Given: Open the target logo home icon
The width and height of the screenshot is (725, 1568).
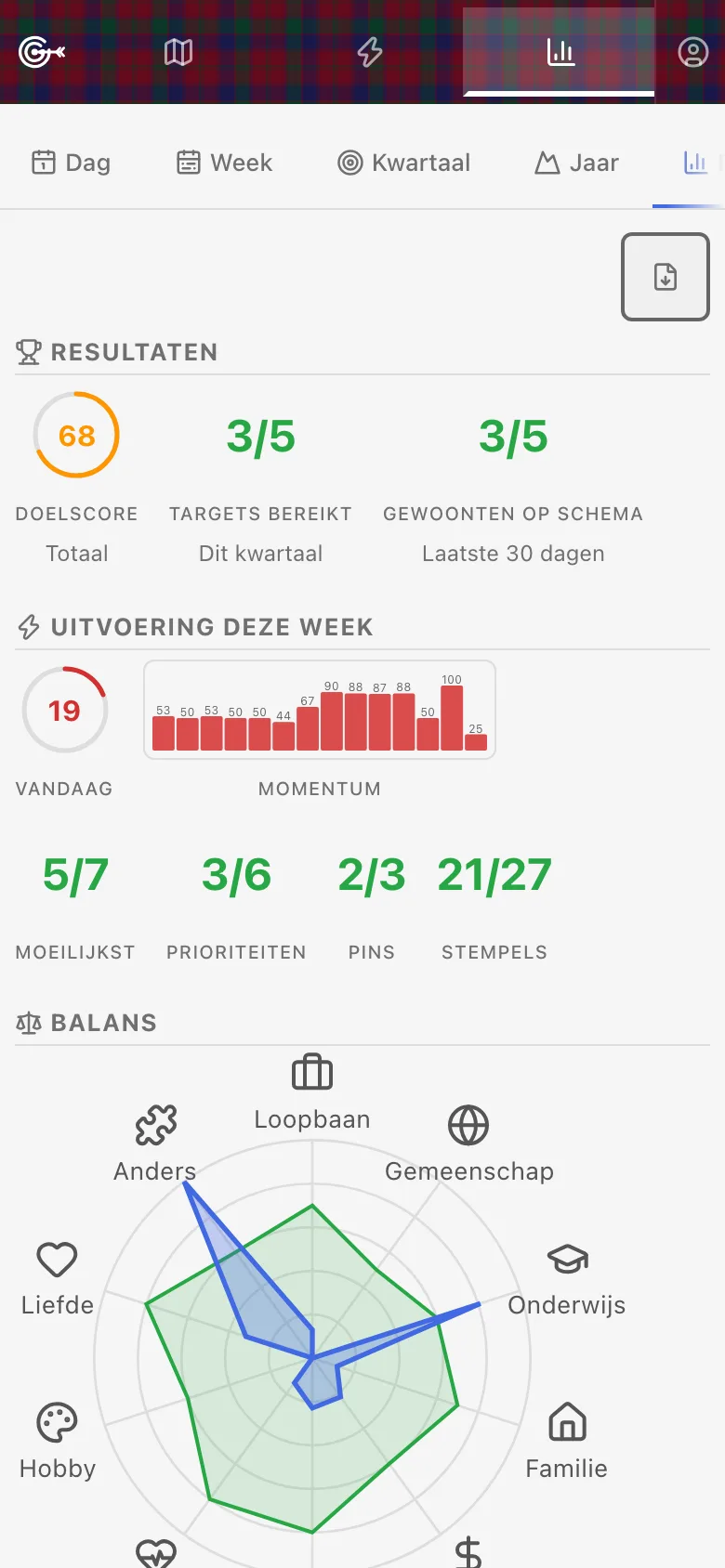Looking at the screenshot, I should pyautogui.click(x=42, y=52).
